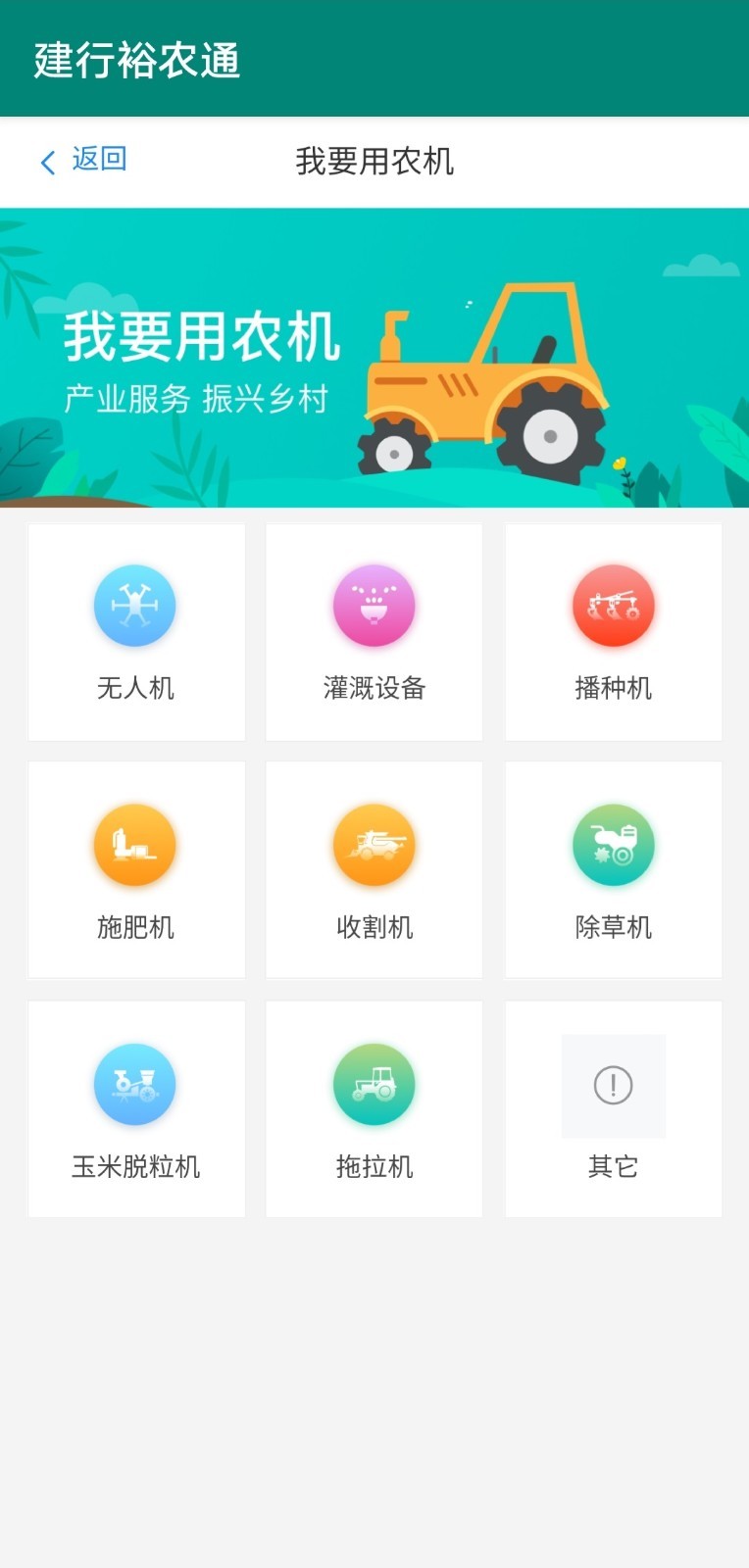The width and height of the screenshot is (749, 1568).
Task: Tap the drone category card
Action: click(135, 631)
